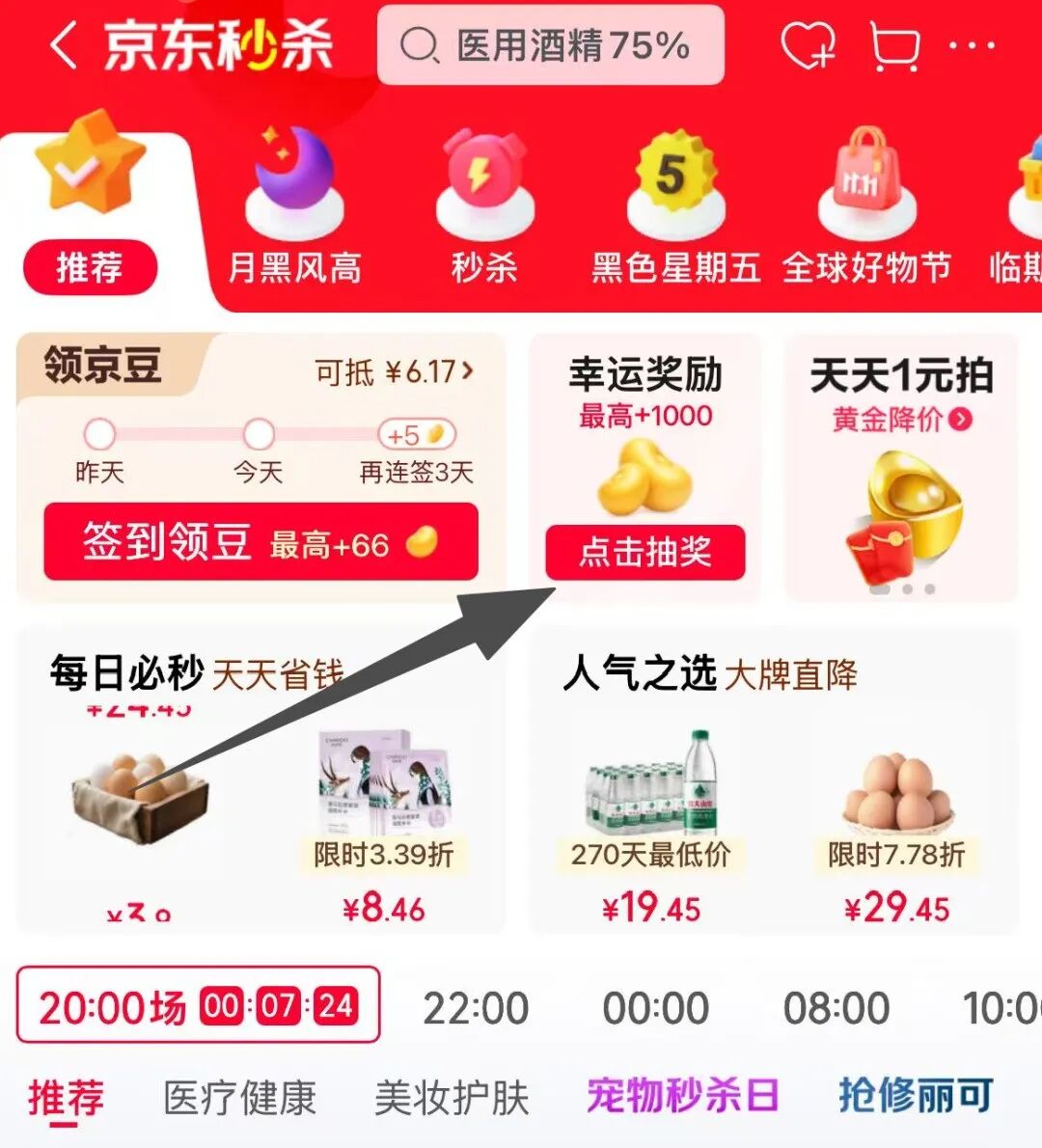Viewport: 1042px width, 1148px height.
Task: Open the 医用酒精75% search box
Action: click(x=550, y=45)
